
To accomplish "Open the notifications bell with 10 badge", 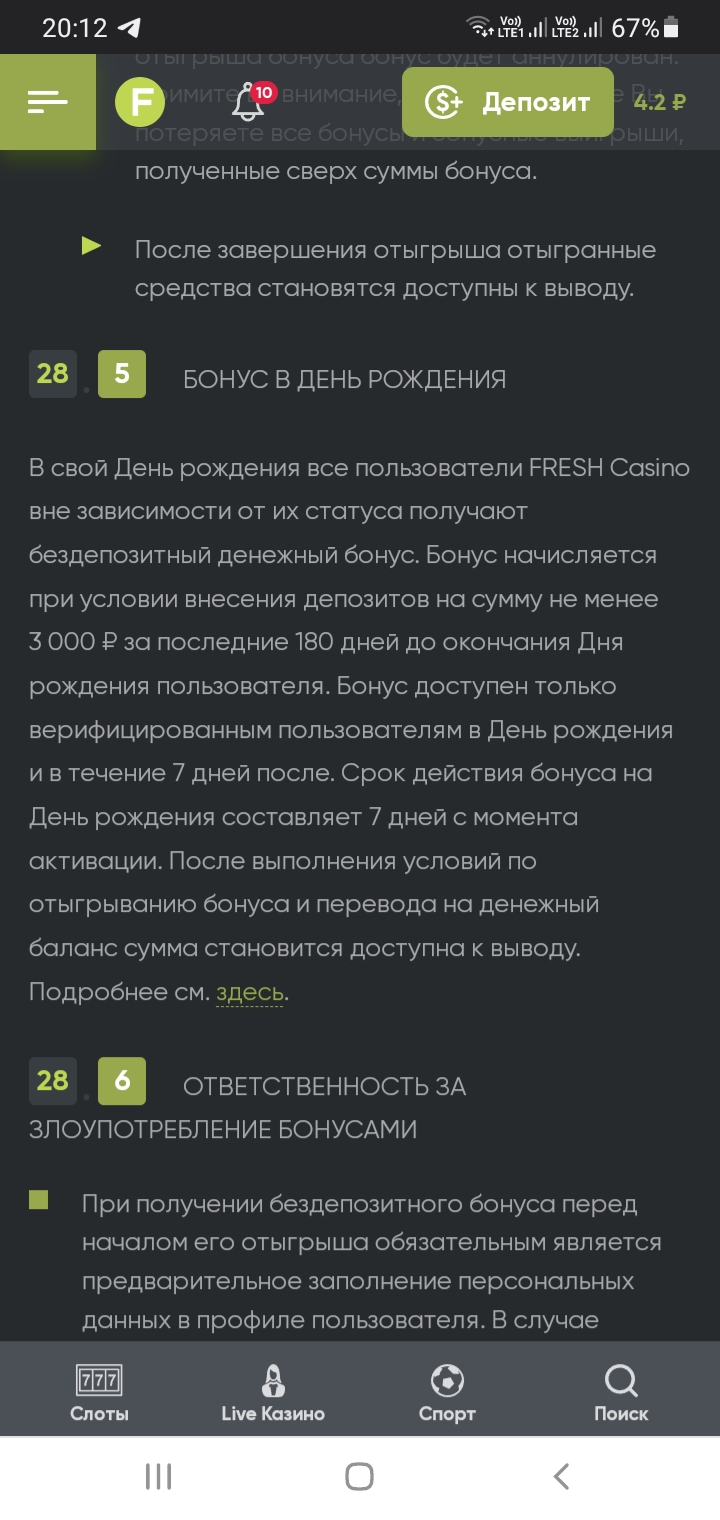I will (251, 101).
